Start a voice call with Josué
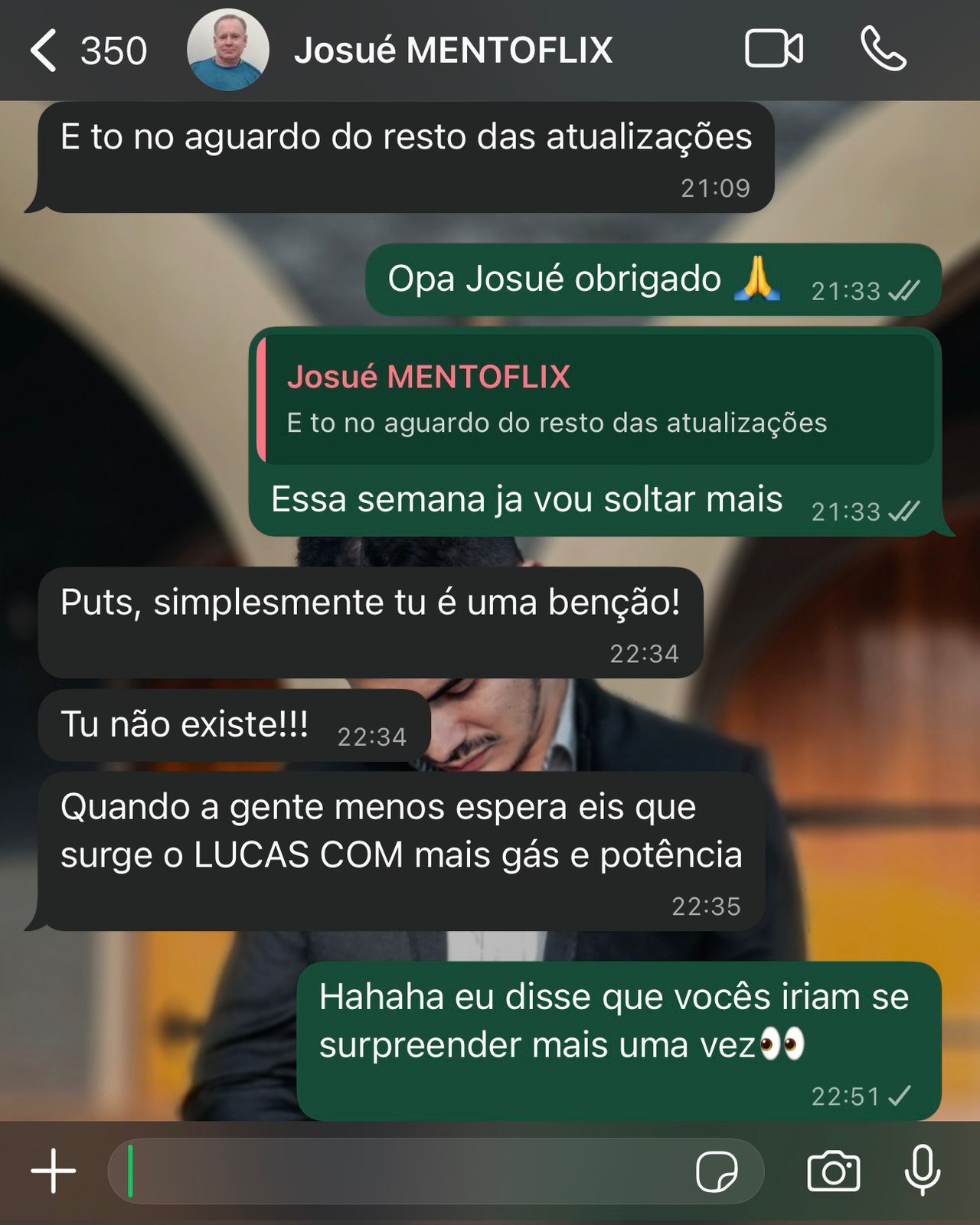The height and width of the screenshot is (1225, 980). click(883, 49)
